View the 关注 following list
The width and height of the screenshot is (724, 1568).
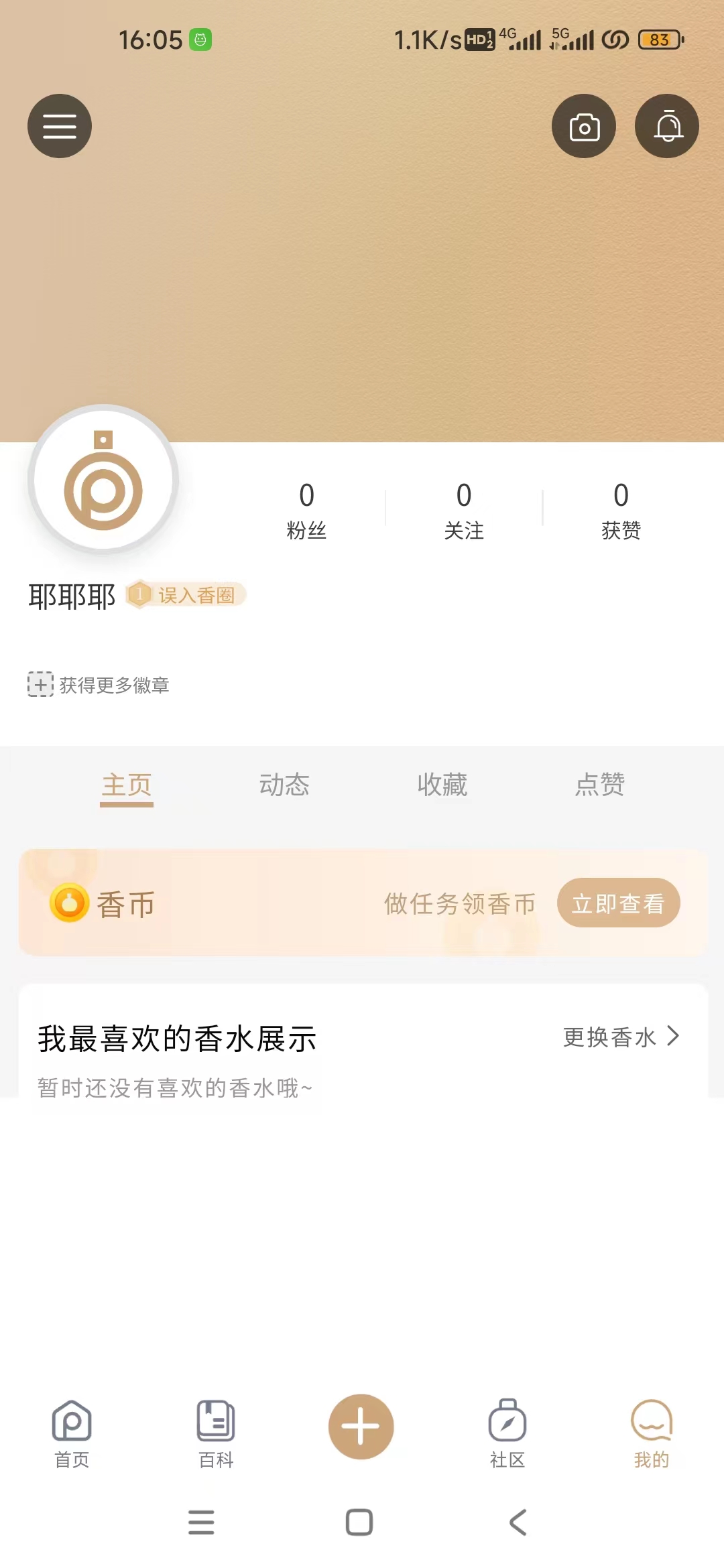464,510
